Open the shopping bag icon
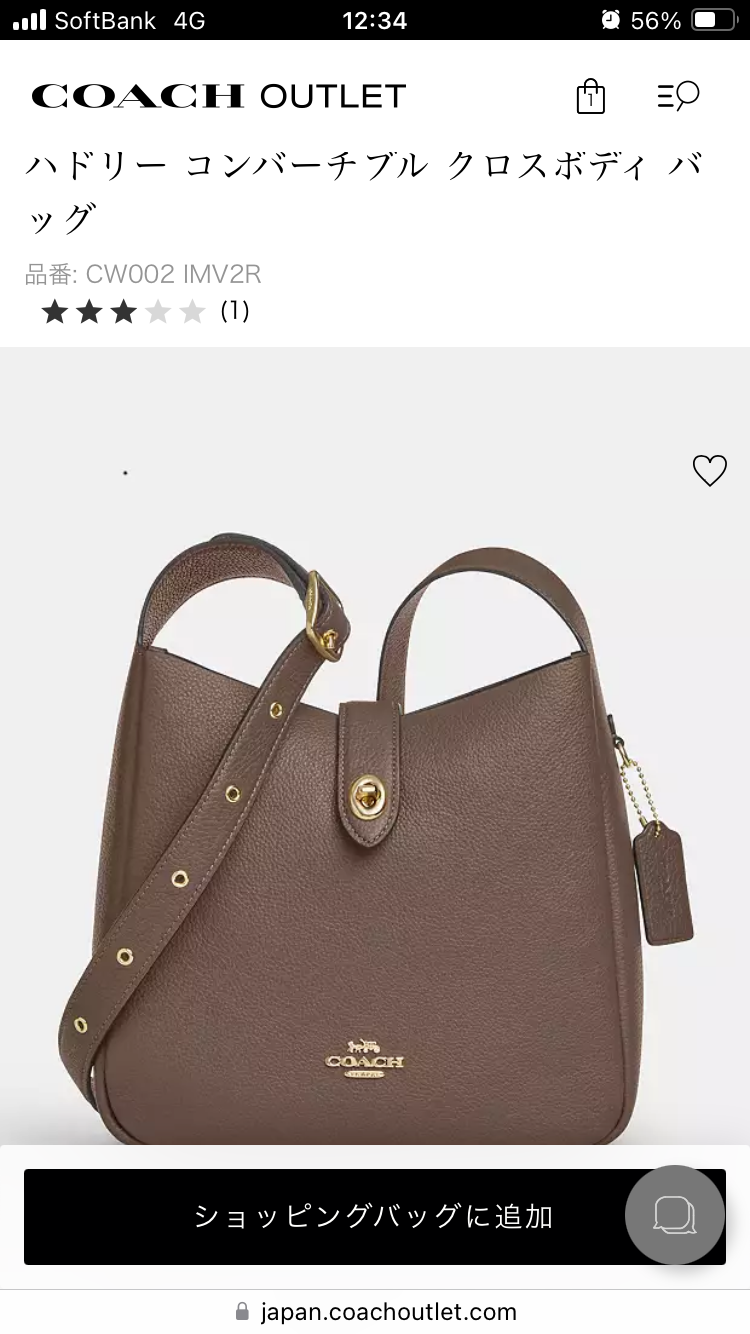This screenshot has width=750, height=1334. pos(591,96)
